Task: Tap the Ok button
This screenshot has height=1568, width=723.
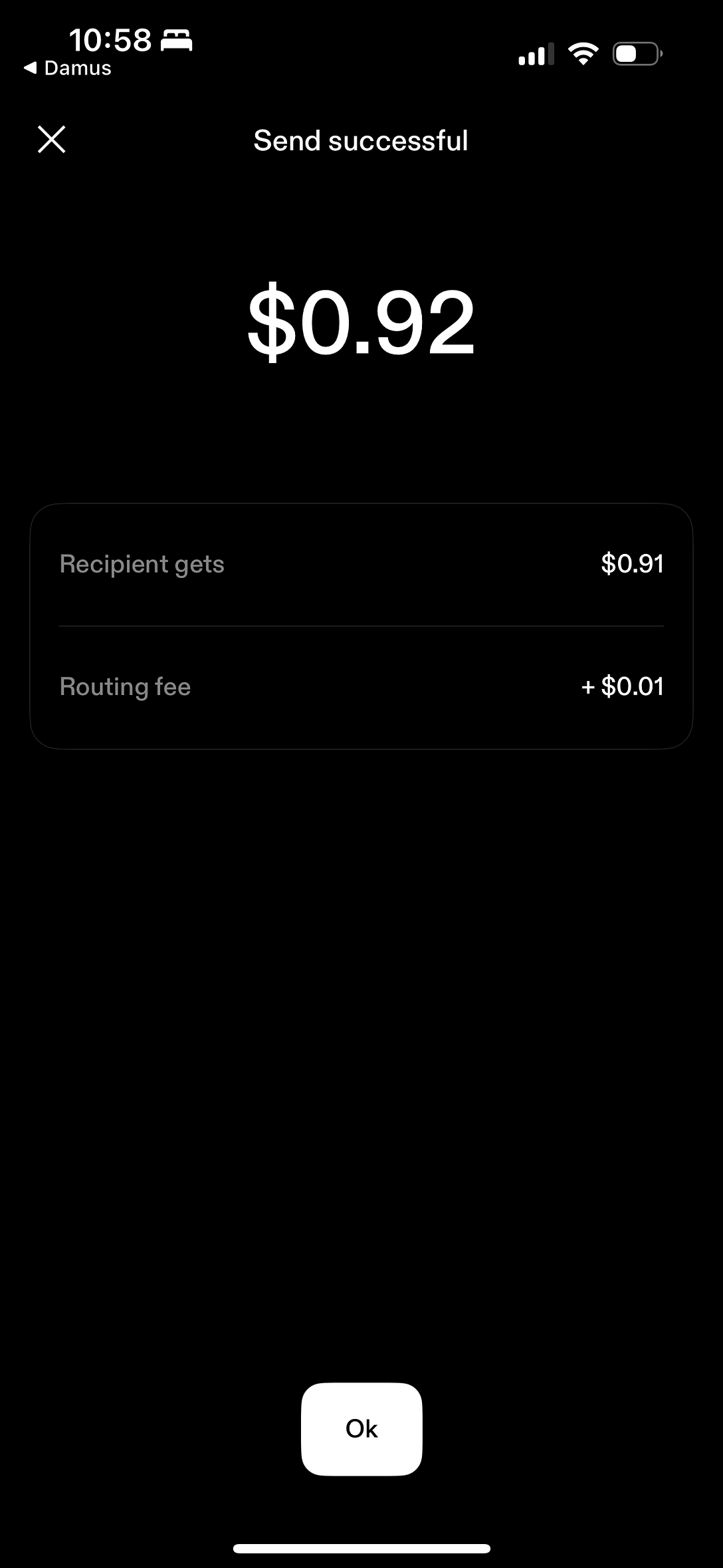Action: (x=361, y=1429)
